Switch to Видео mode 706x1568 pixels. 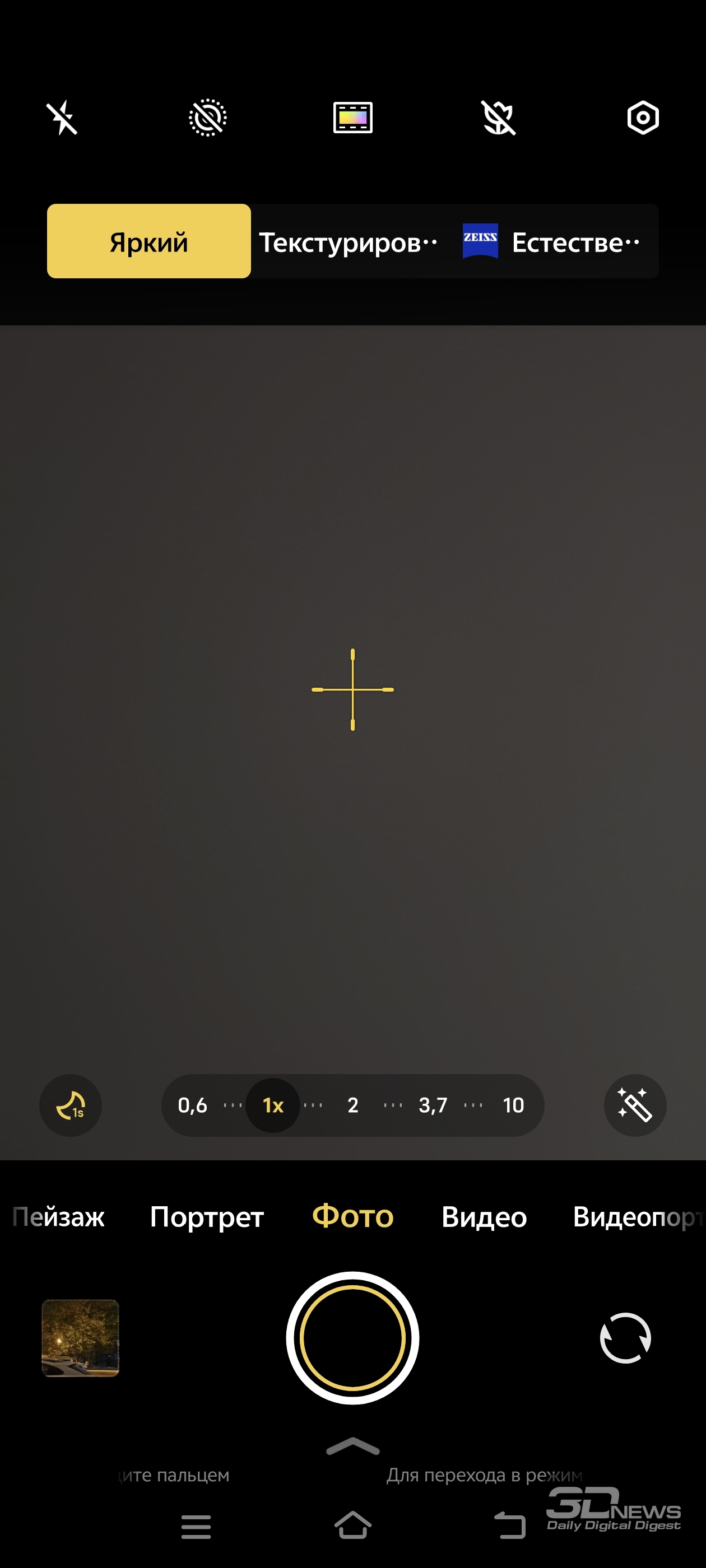point(484,1217)
